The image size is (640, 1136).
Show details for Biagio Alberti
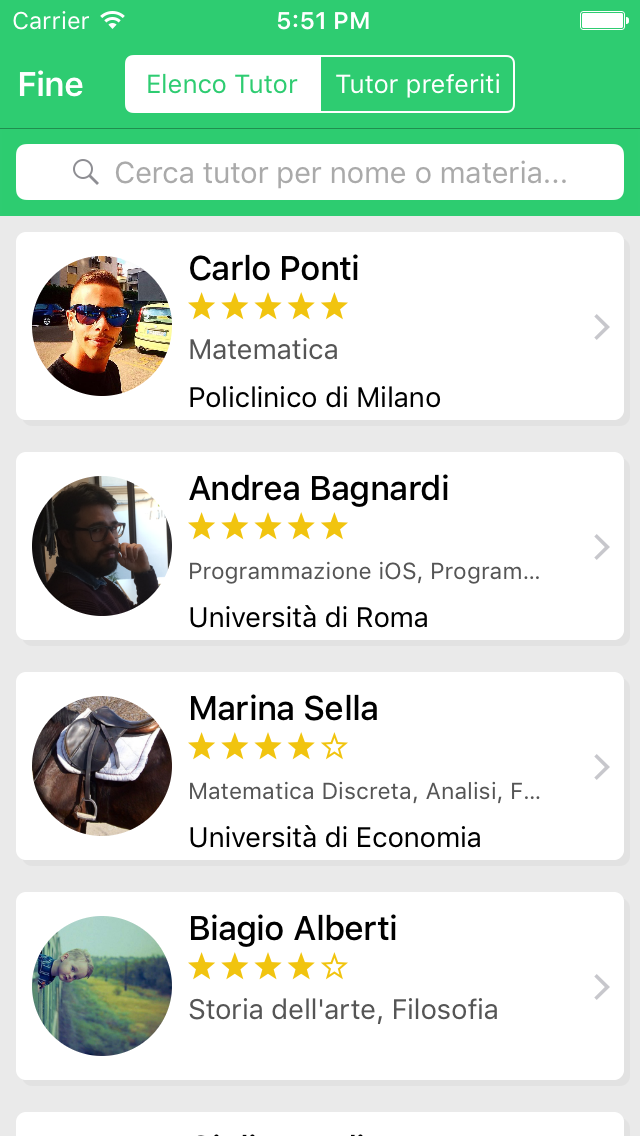coord(320,986)
